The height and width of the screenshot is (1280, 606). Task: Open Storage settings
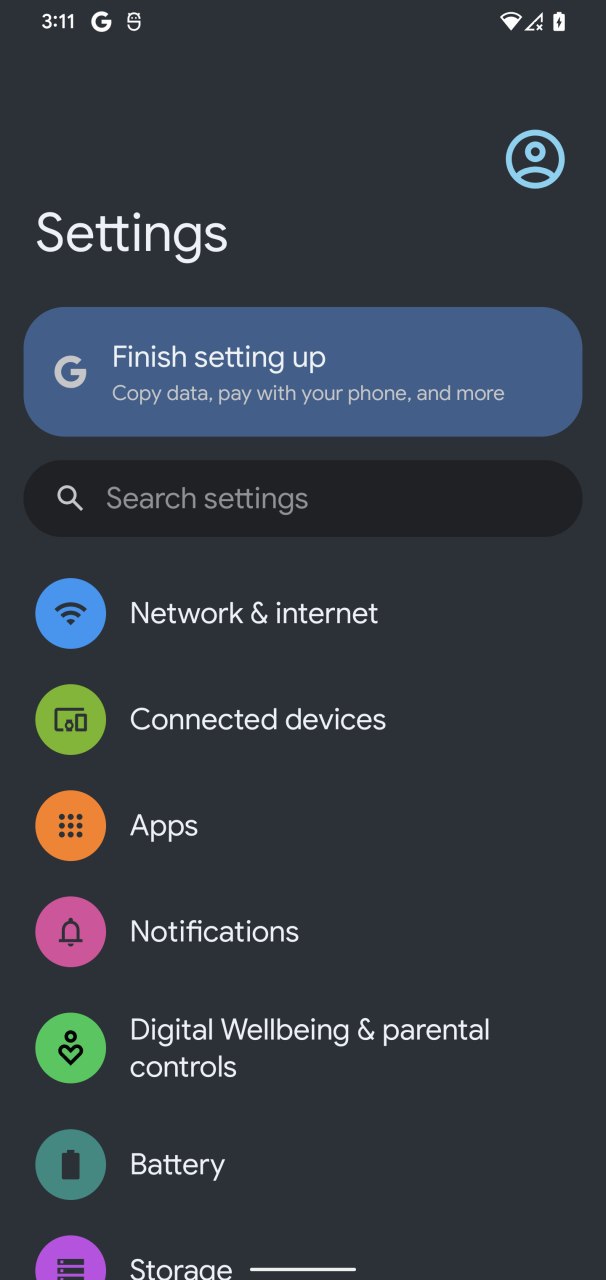point(303,1250)
